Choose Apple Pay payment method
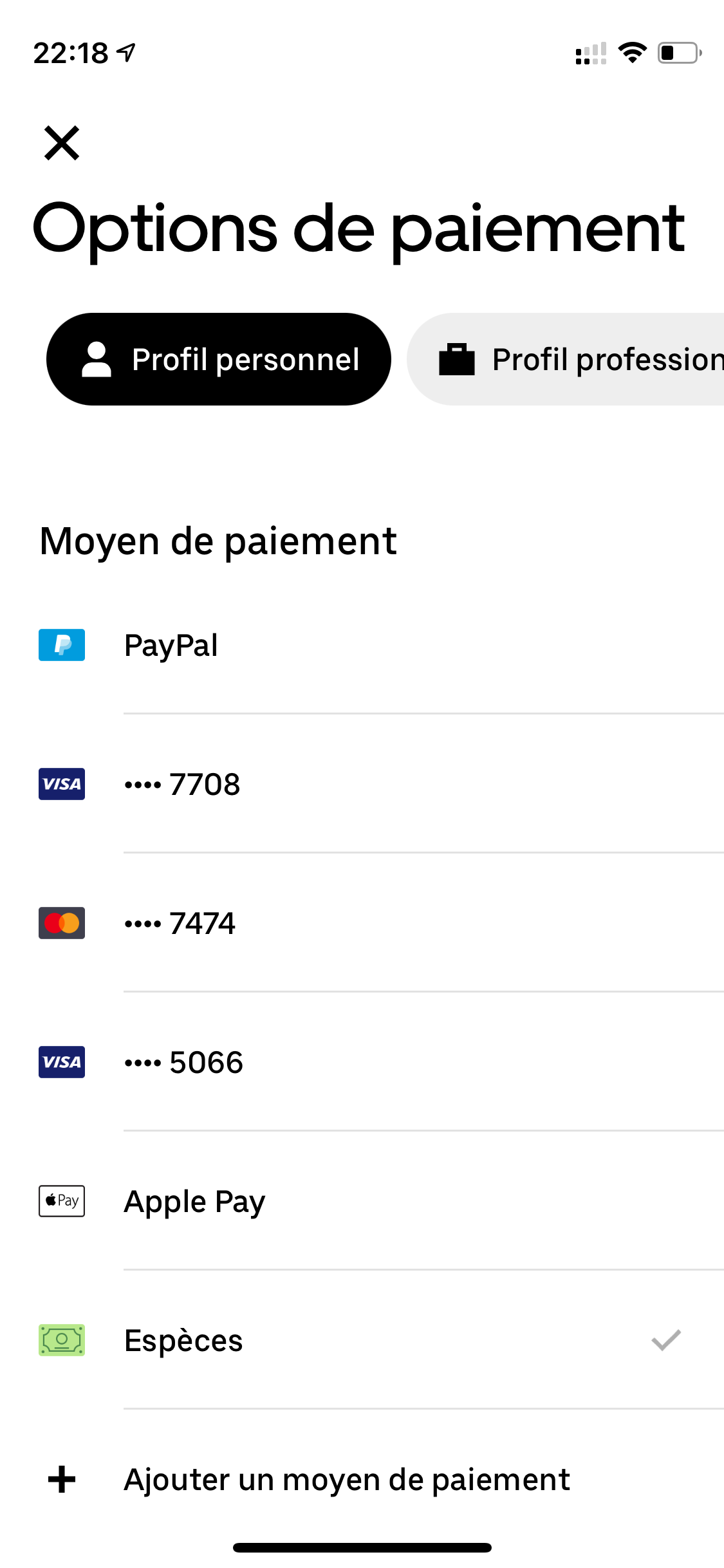This screenshot has width=724, height=1568. click(x=362, y=1201)
